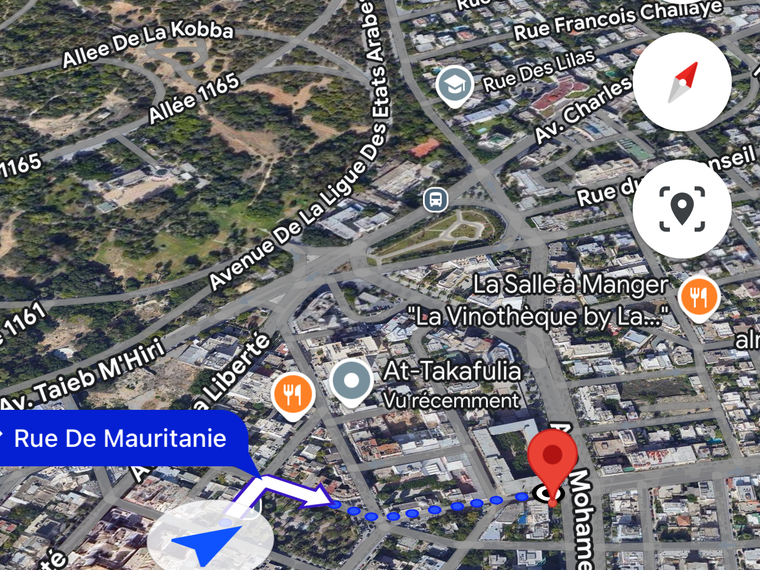Tap the red destination pin

point(552,460)
